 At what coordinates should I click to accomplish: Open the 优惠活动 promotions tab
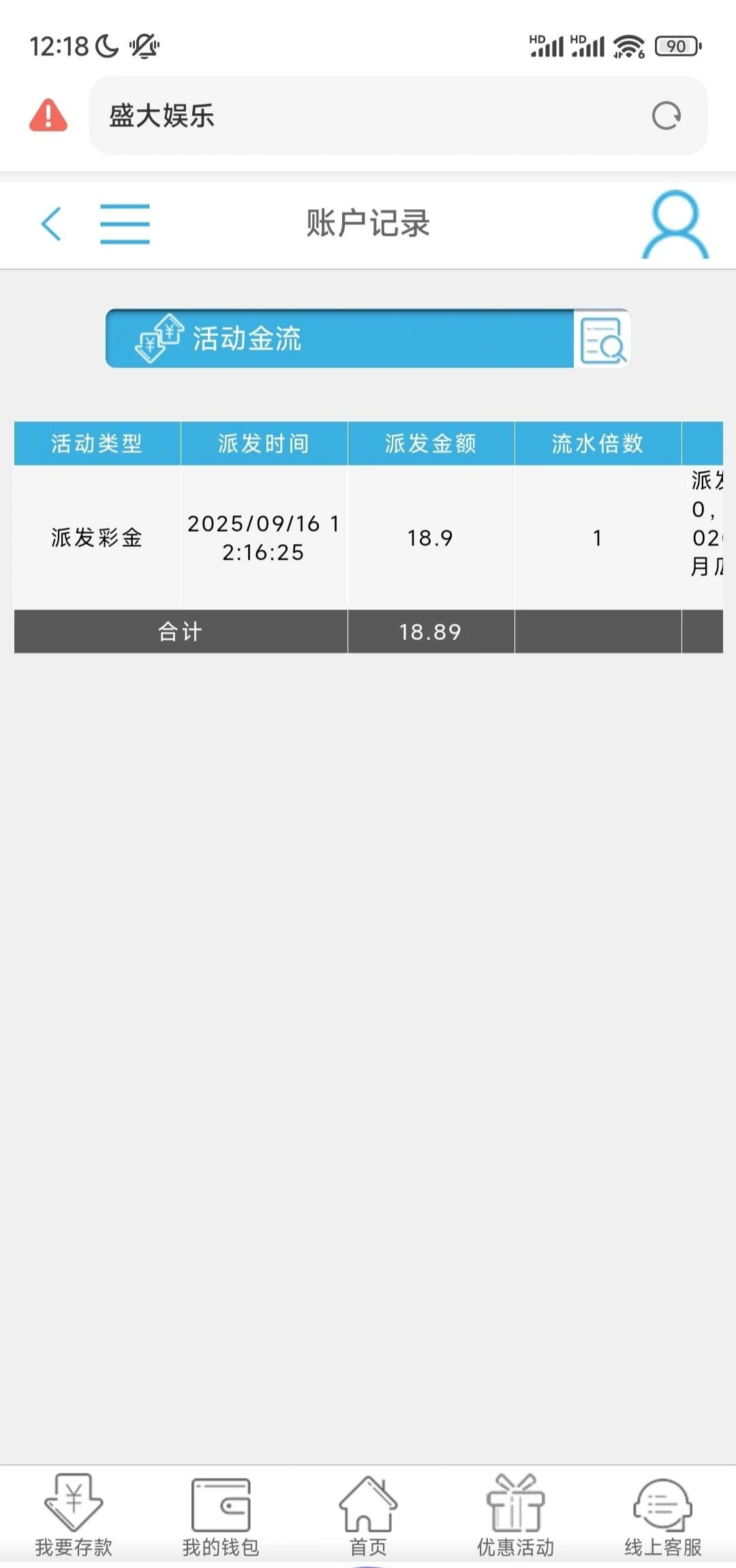pos(515,1515)
